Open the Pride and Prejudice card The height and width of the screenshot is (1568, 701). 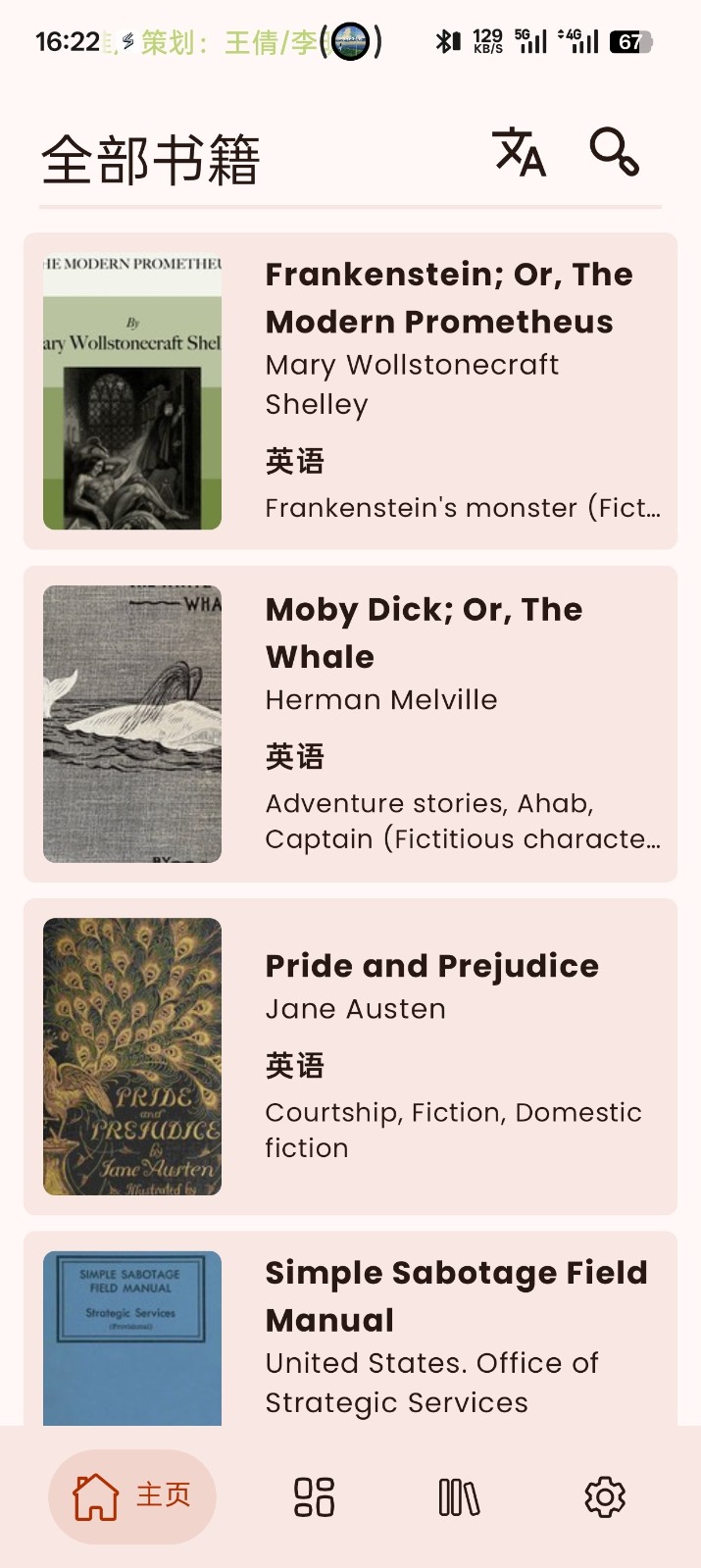pos(350,1056)
